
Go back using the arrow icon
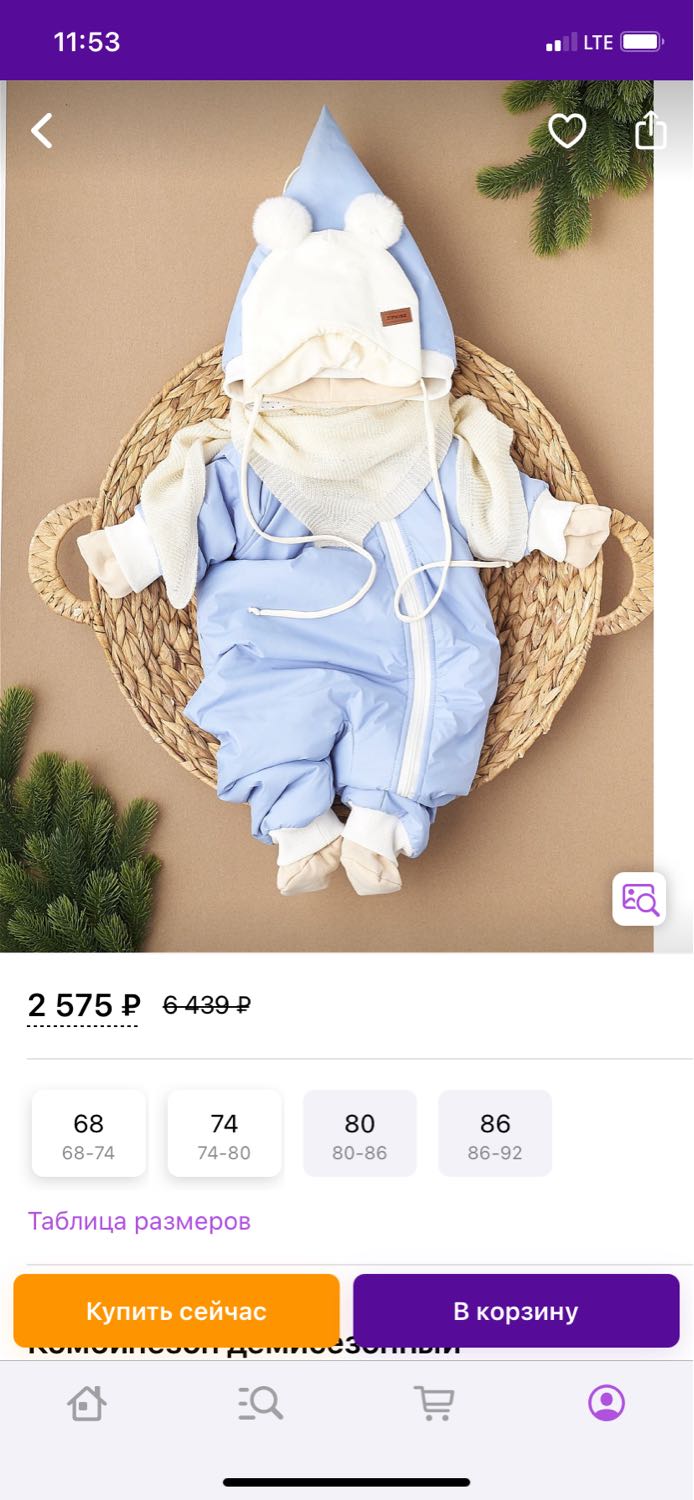[41, 131]
